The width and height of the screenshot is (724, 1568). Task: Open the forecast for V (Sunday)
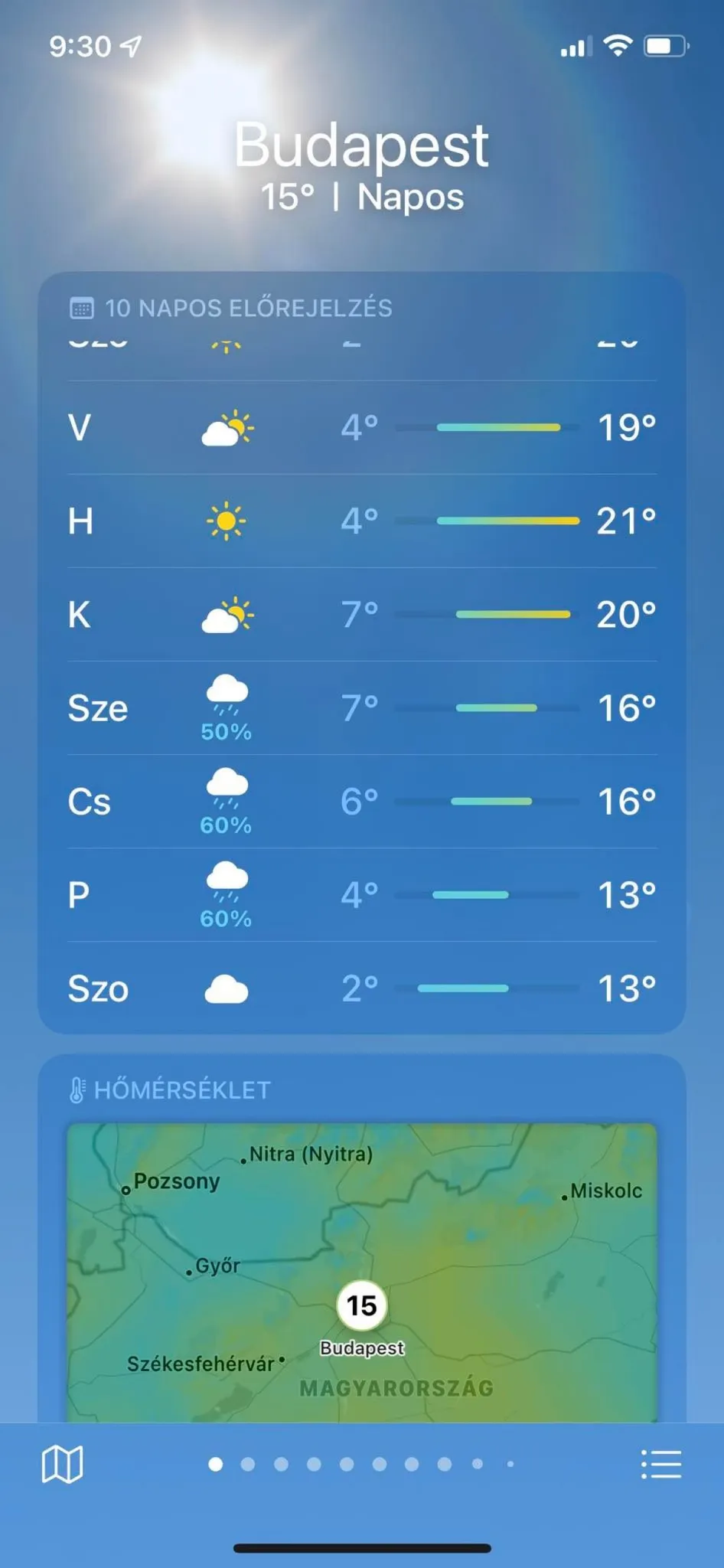pos(361,427)
